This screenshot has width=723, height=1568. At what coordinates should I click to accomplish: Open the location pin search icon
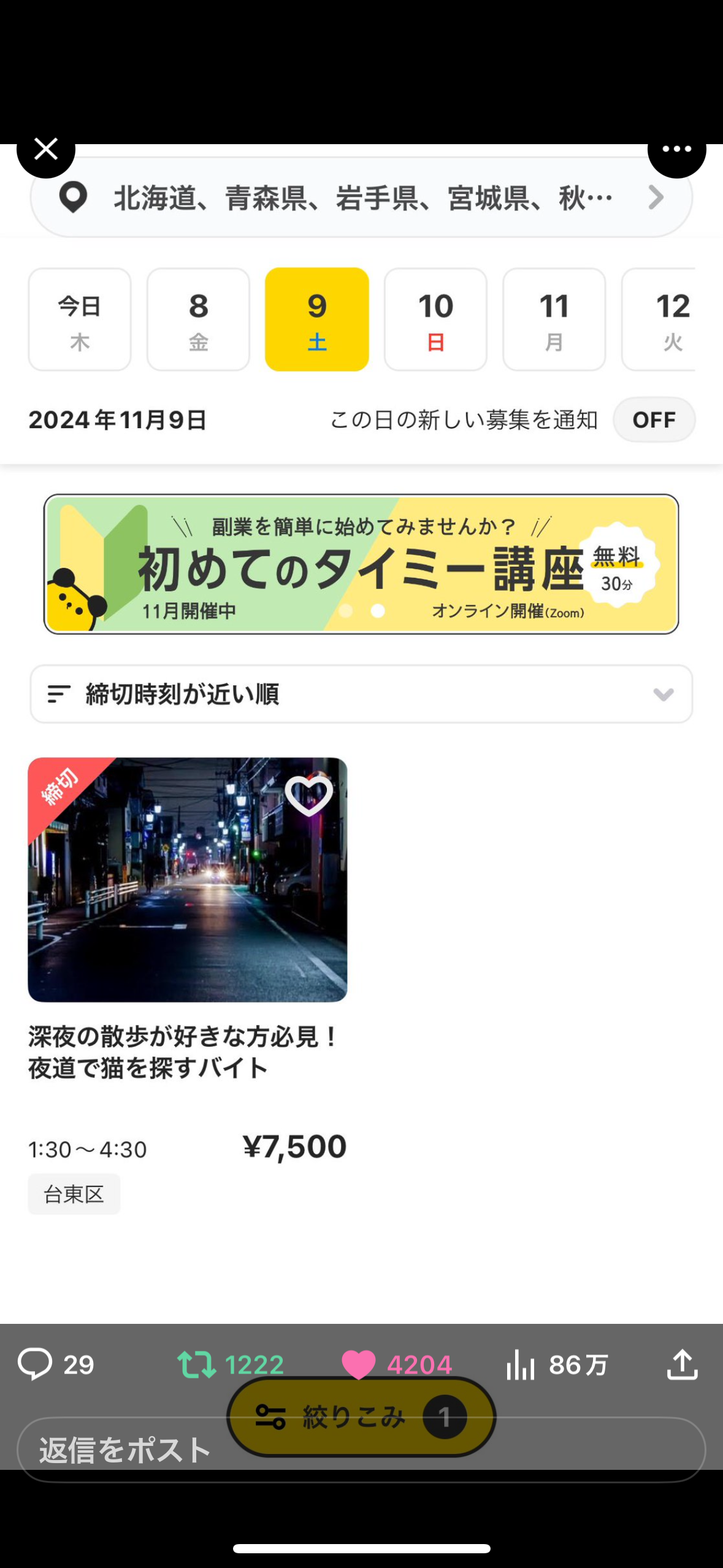point(73,197)
